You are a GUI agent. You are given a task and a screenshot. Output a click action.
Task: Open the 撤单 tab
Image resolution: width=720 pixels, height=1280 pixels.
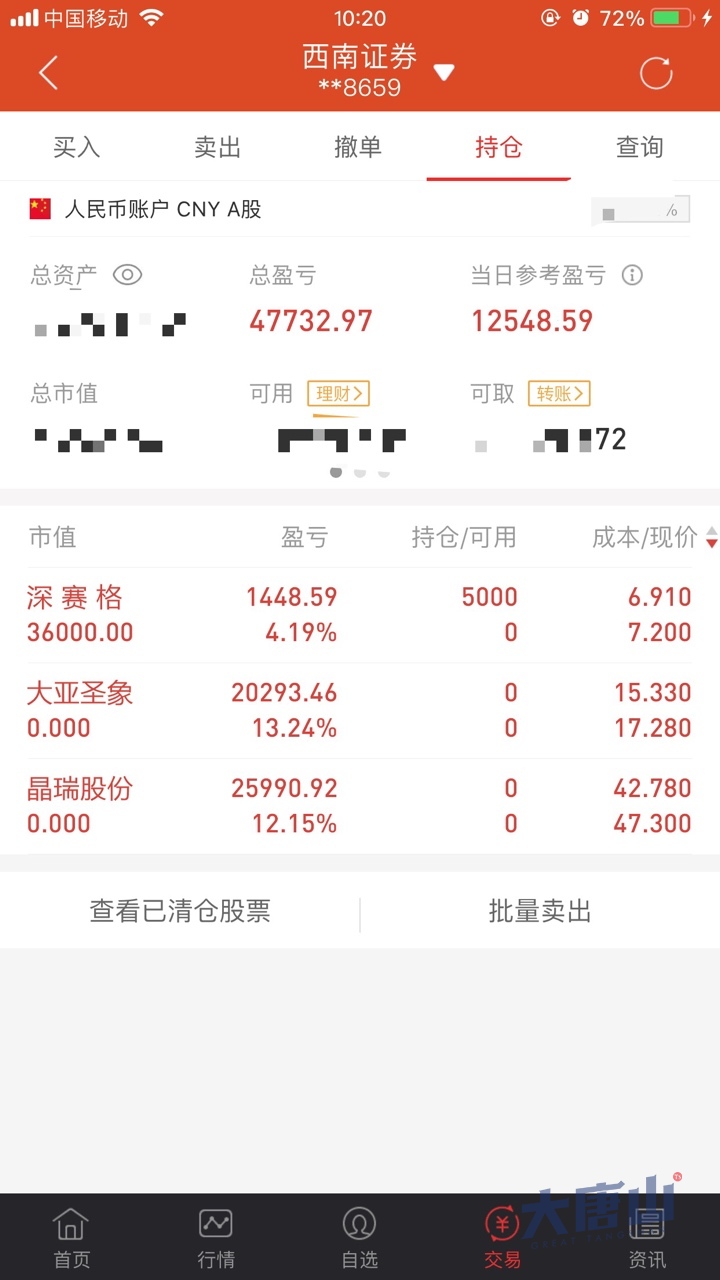point(358,147)
